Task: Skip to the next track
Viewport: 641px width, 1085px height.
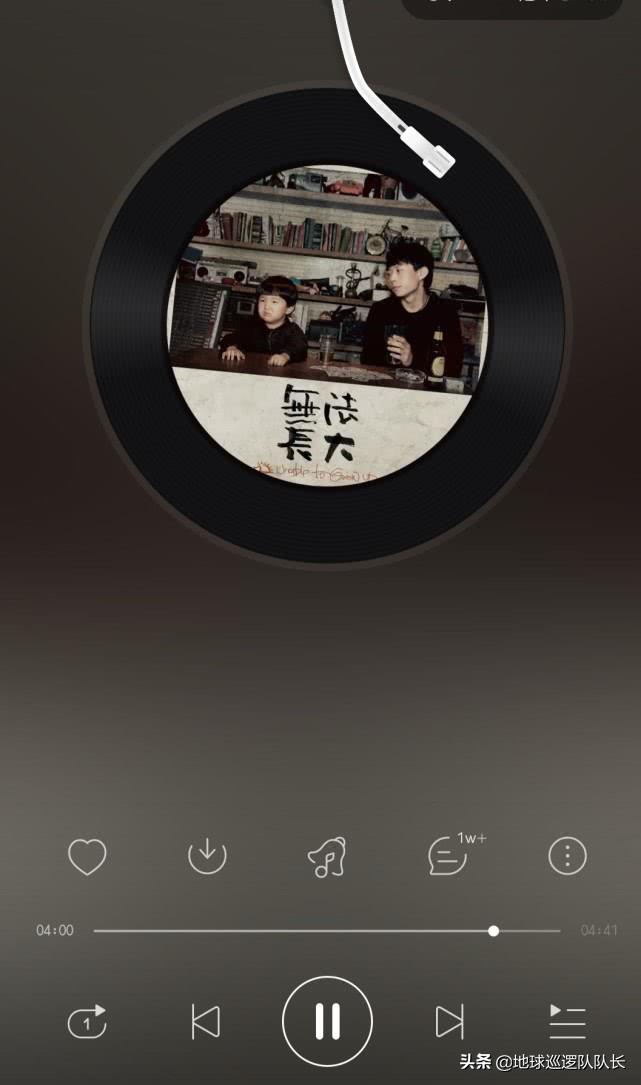Action: (x=449, y=1022)
